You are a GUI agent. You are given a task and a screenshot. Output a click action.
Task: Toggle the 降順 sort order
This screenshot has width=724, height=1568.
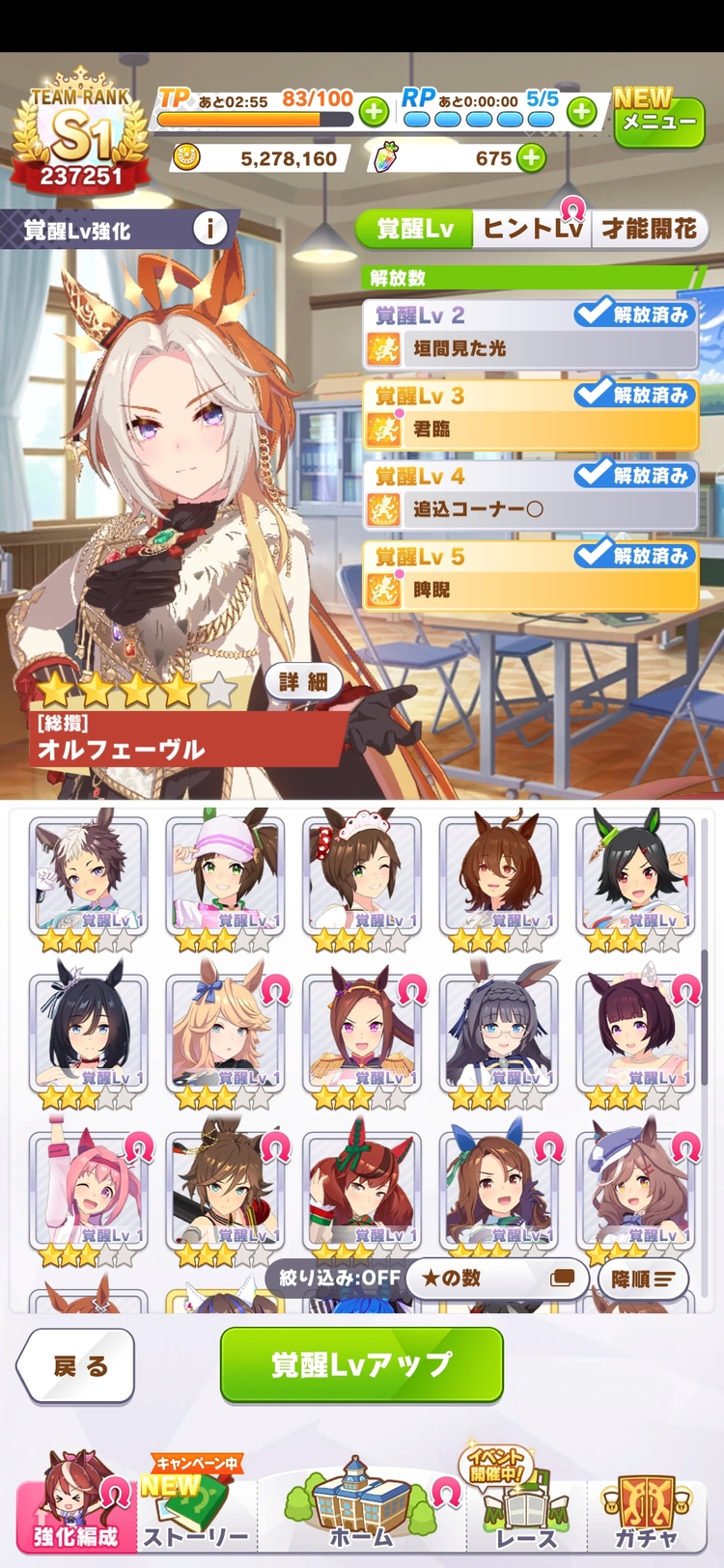click(642, 1279)
